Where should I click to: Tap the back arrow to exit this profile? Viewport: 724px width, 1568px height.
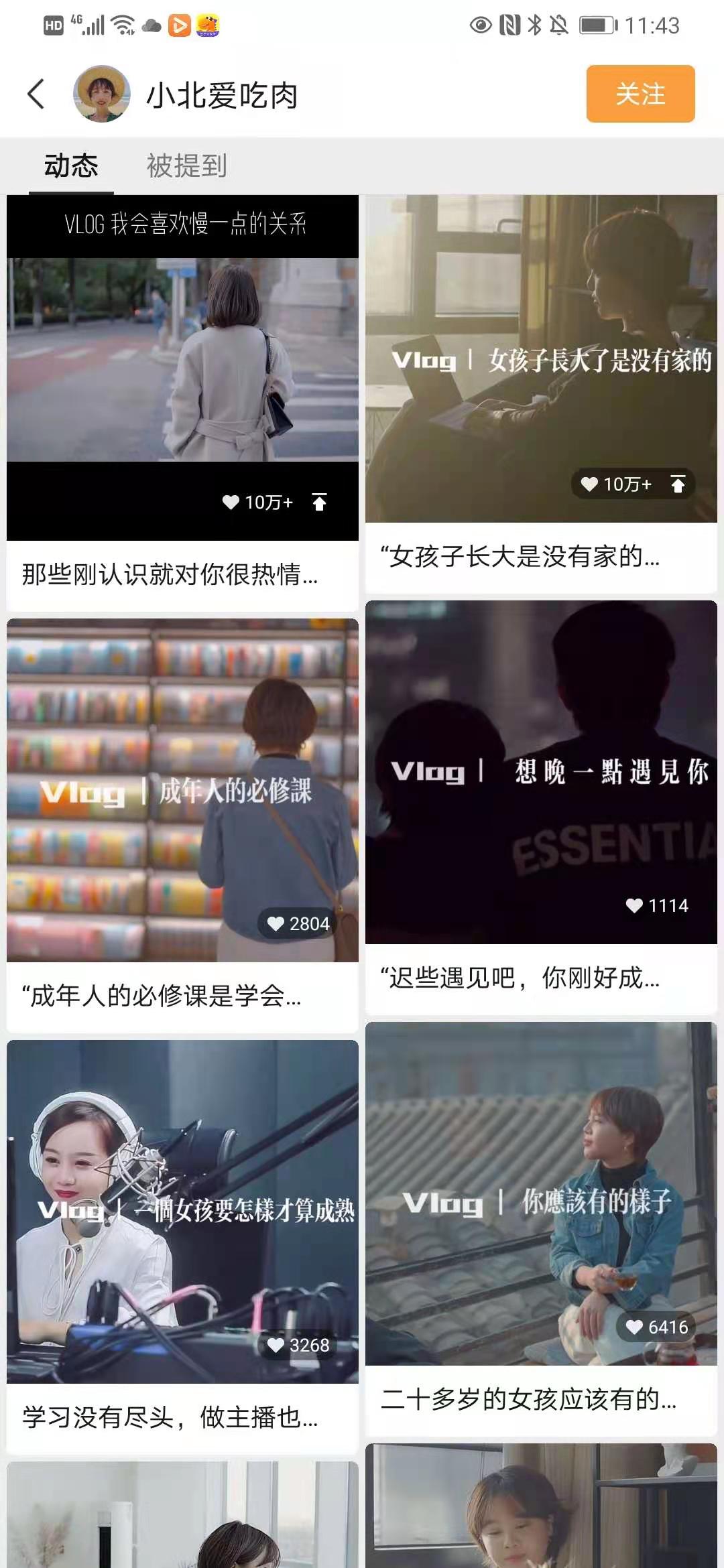[37, 94]
